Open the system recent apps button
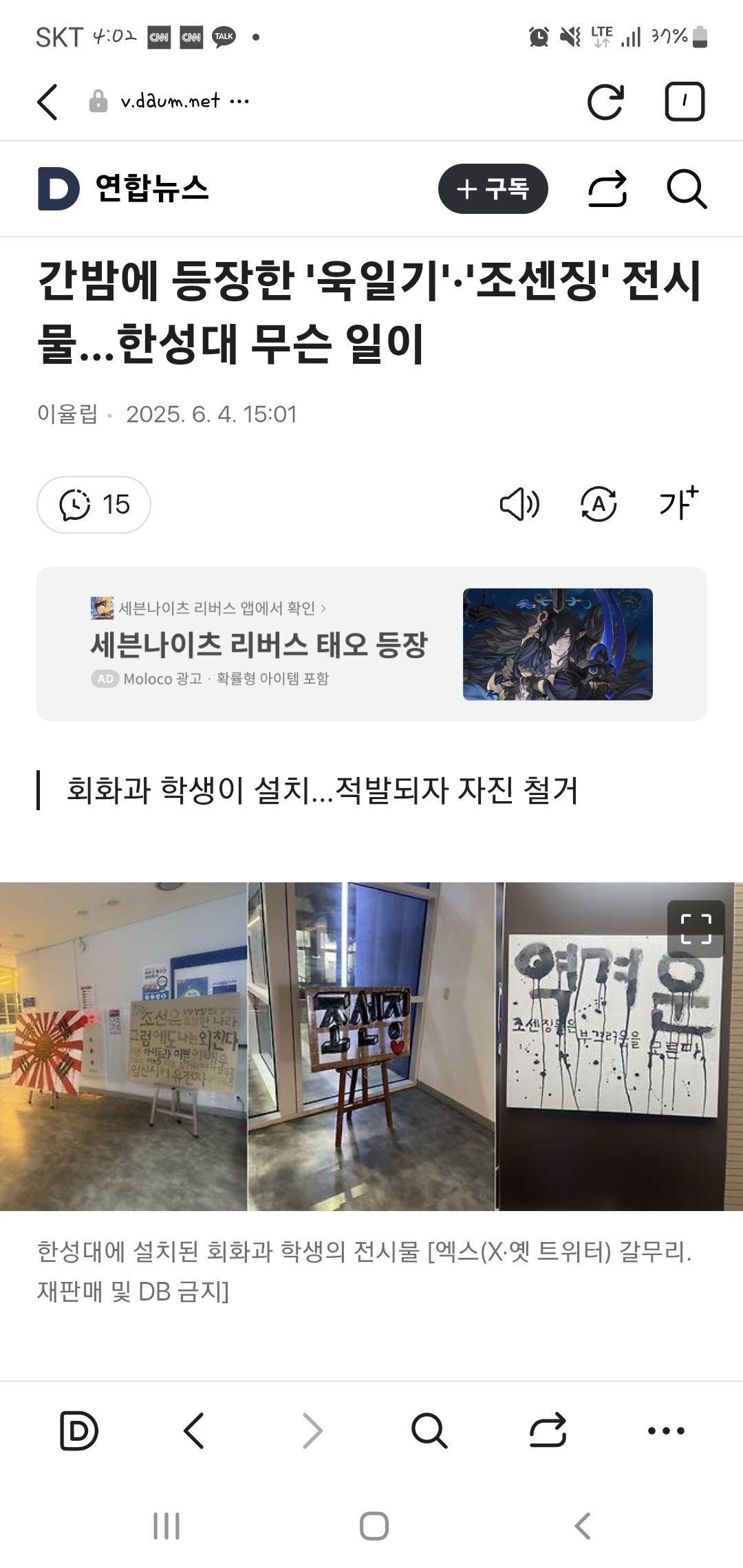 coord(166,1526)
